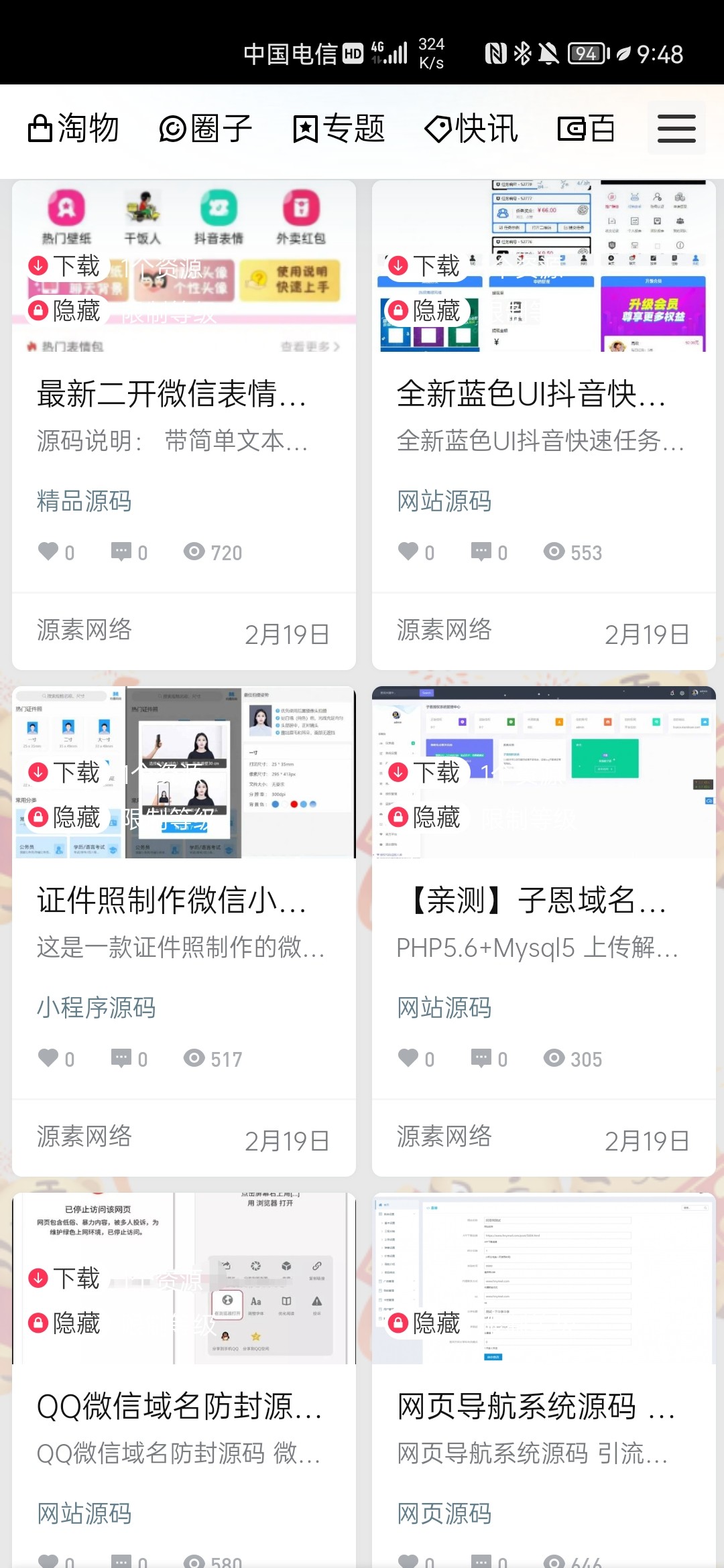This screenshot has width=724, height=1568.
Task: Open the hamburger navigation menu
Action: [676, 127]
